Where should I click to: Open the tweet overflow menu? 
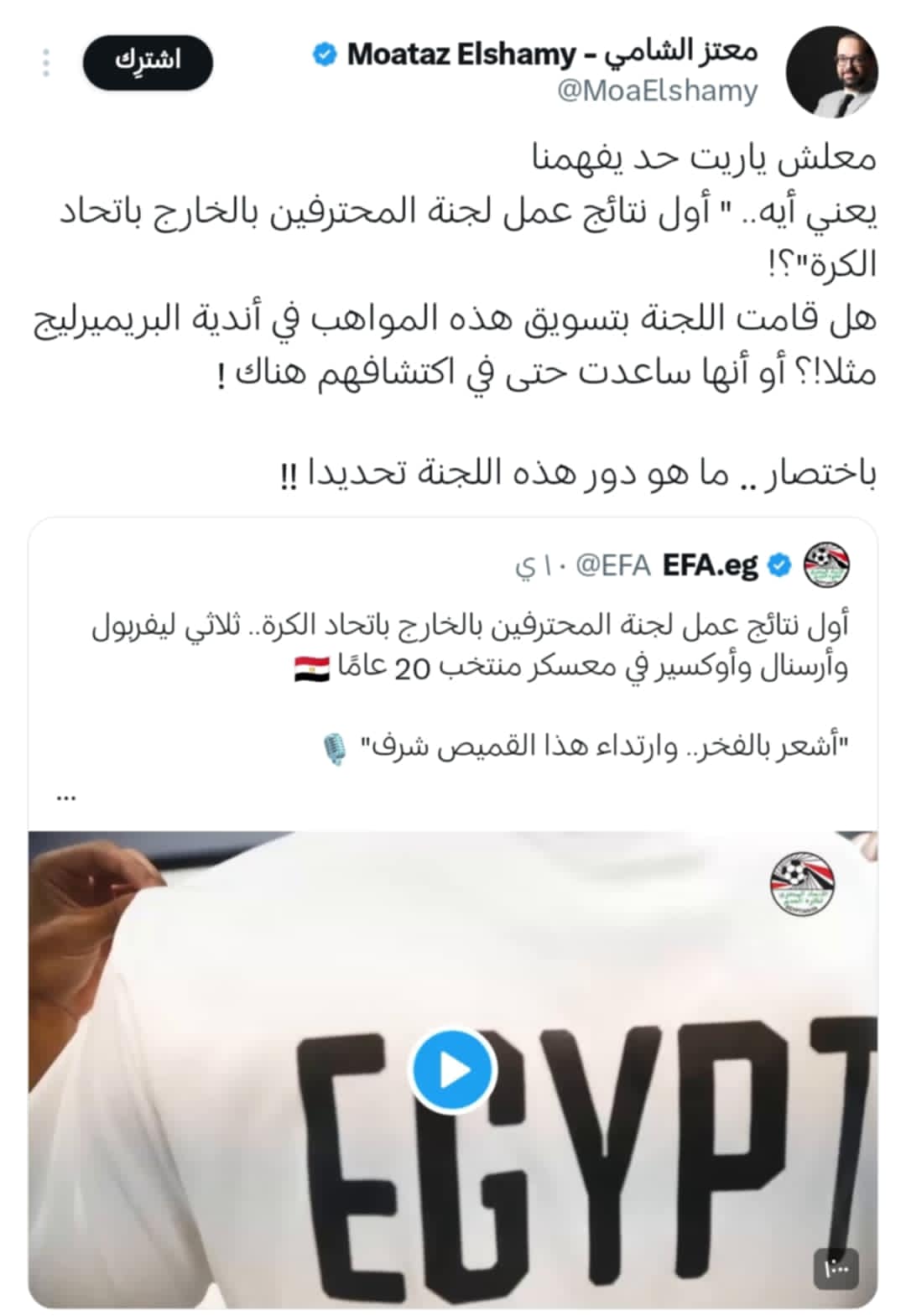(46, 62)
